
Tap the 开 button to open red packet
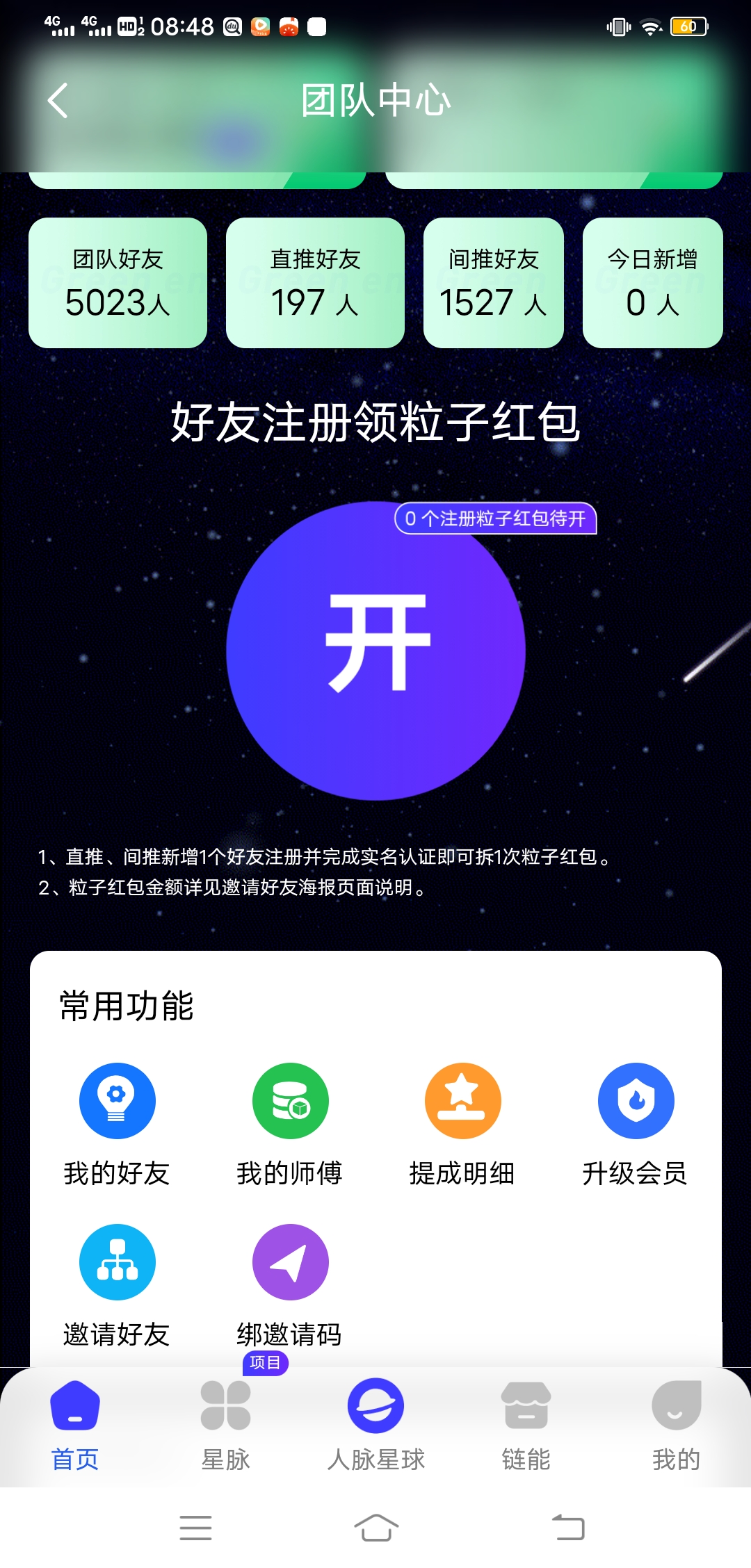tap(375, 651)
